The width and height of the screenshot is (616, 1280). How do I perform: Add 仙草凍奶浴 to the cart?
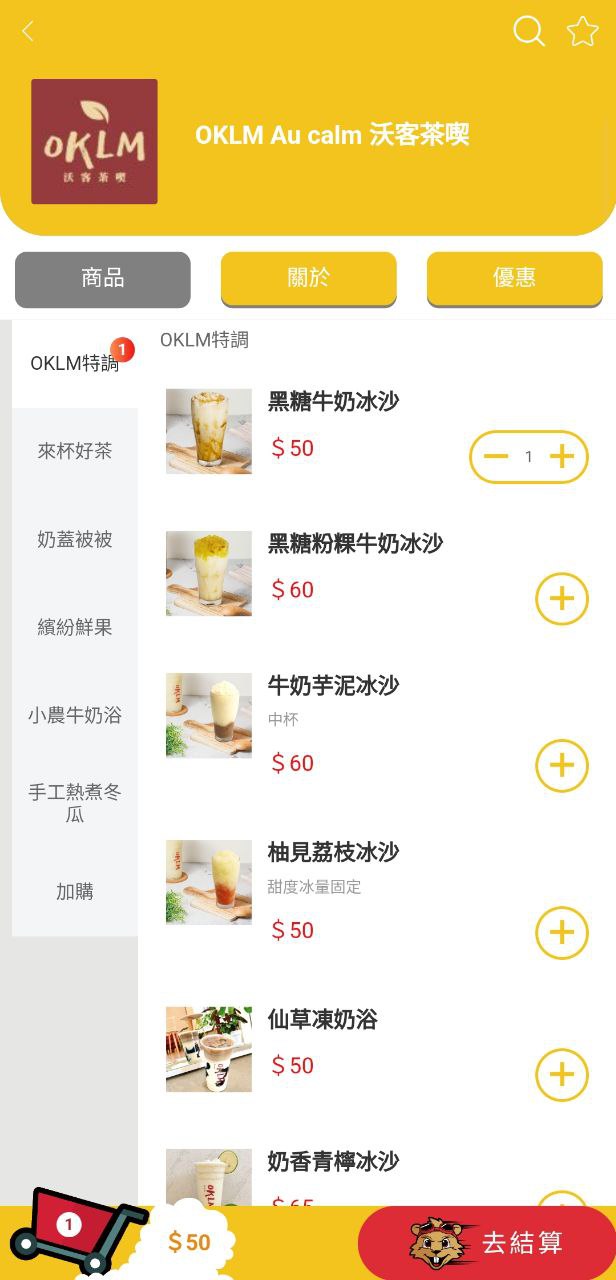(x=562, y=1075)
